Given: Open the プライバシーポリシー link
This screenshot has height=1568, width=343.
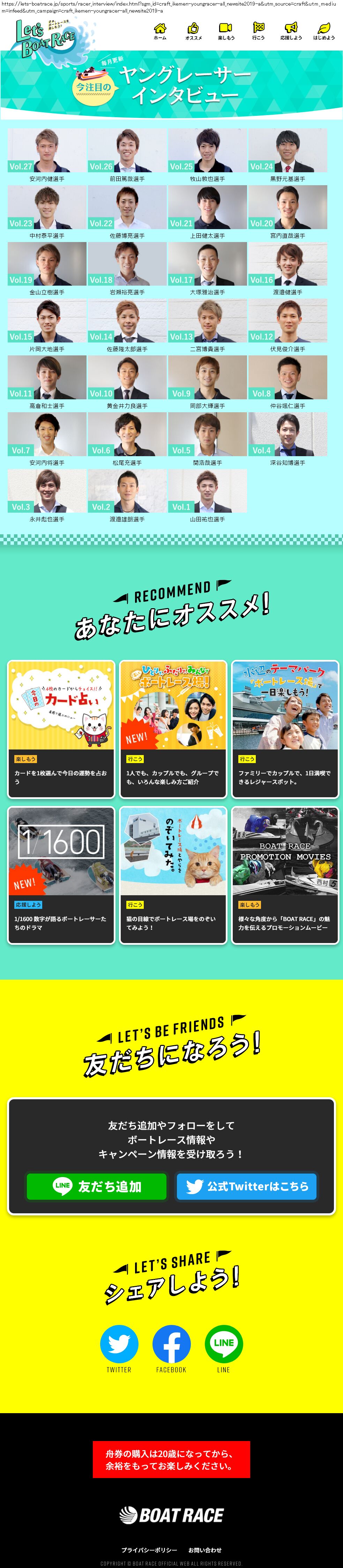Looking at the screenshot, I should click(x=149, y=1549).
